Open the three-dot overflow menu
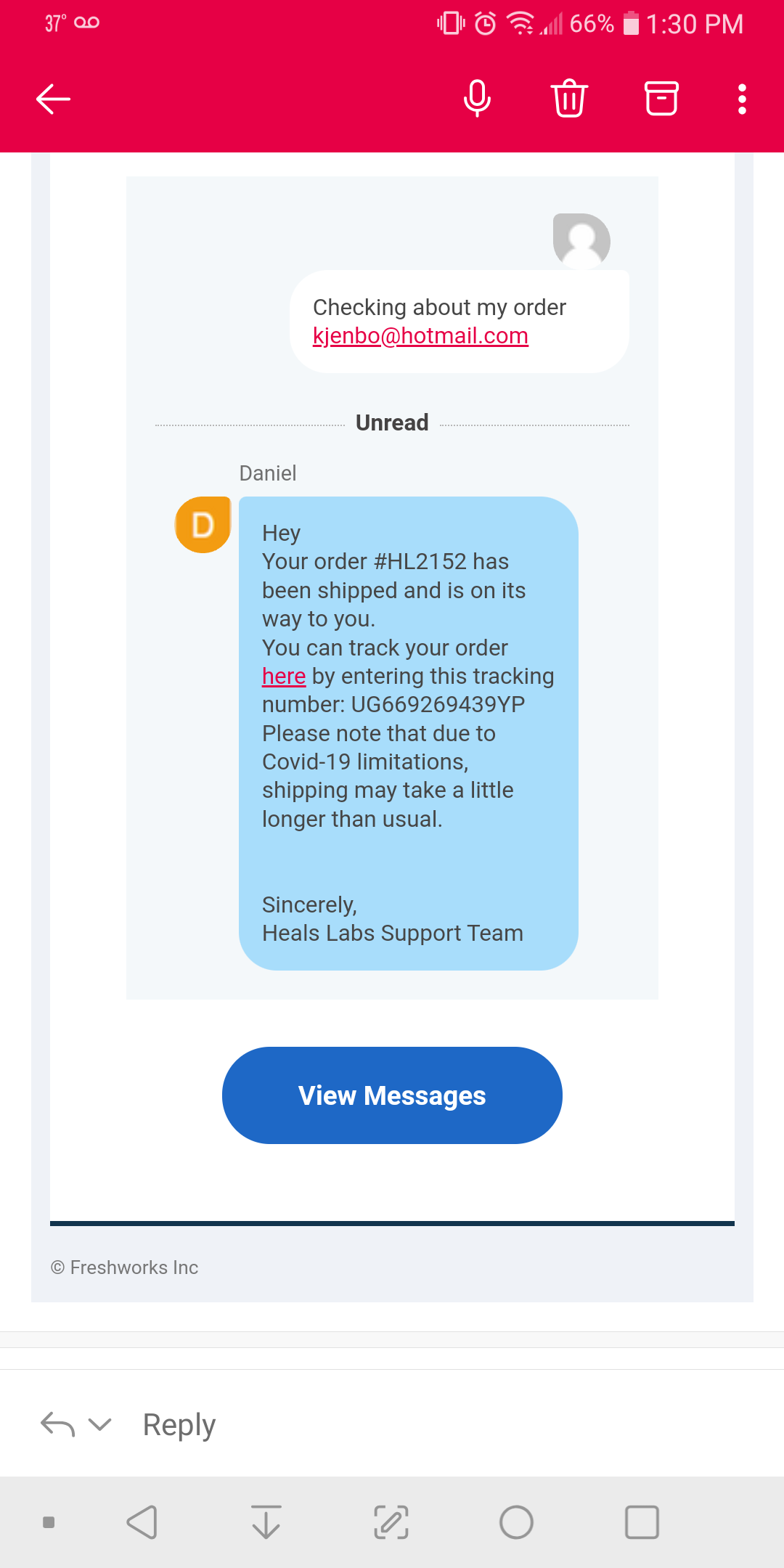 [x=742, y=99]
